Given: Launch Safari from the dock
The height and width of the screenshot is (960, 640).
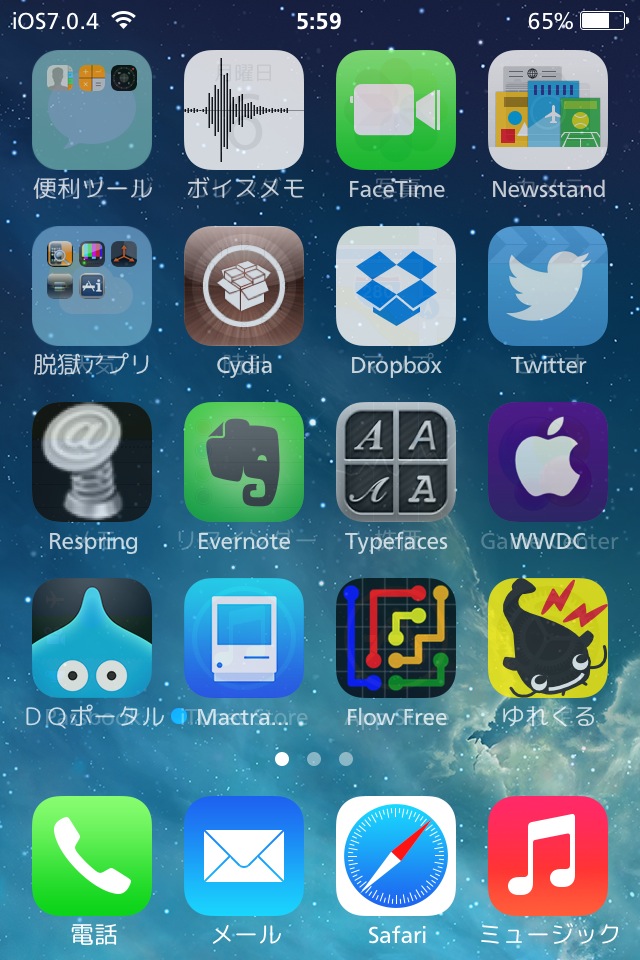Looking at the screenshot, I should (x=396, y=856).
